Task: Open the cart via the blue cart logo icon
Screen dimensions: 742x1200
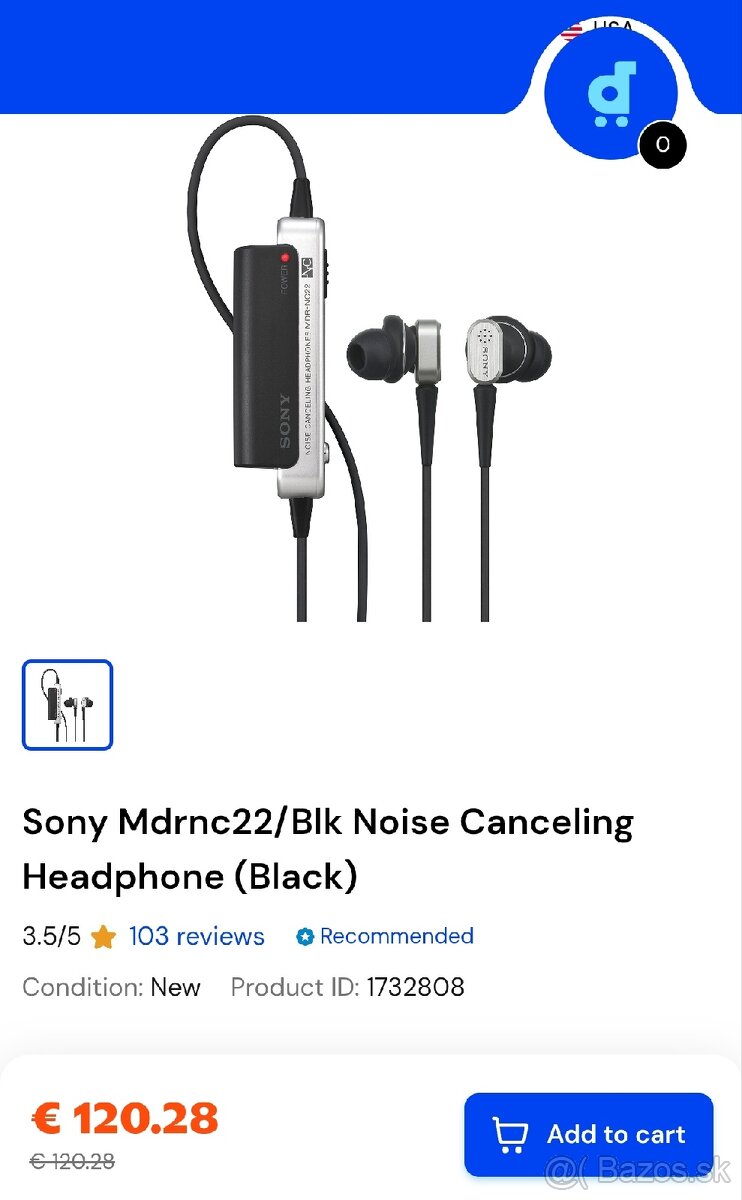Action: point(611,93)
